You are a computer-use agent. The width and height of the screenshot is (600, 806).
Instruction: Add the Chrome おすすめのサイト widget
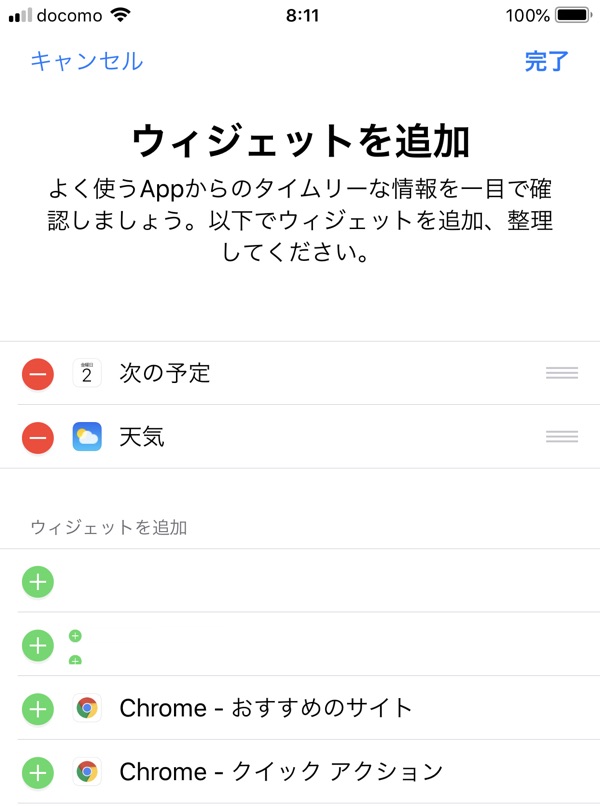[37, 709]
